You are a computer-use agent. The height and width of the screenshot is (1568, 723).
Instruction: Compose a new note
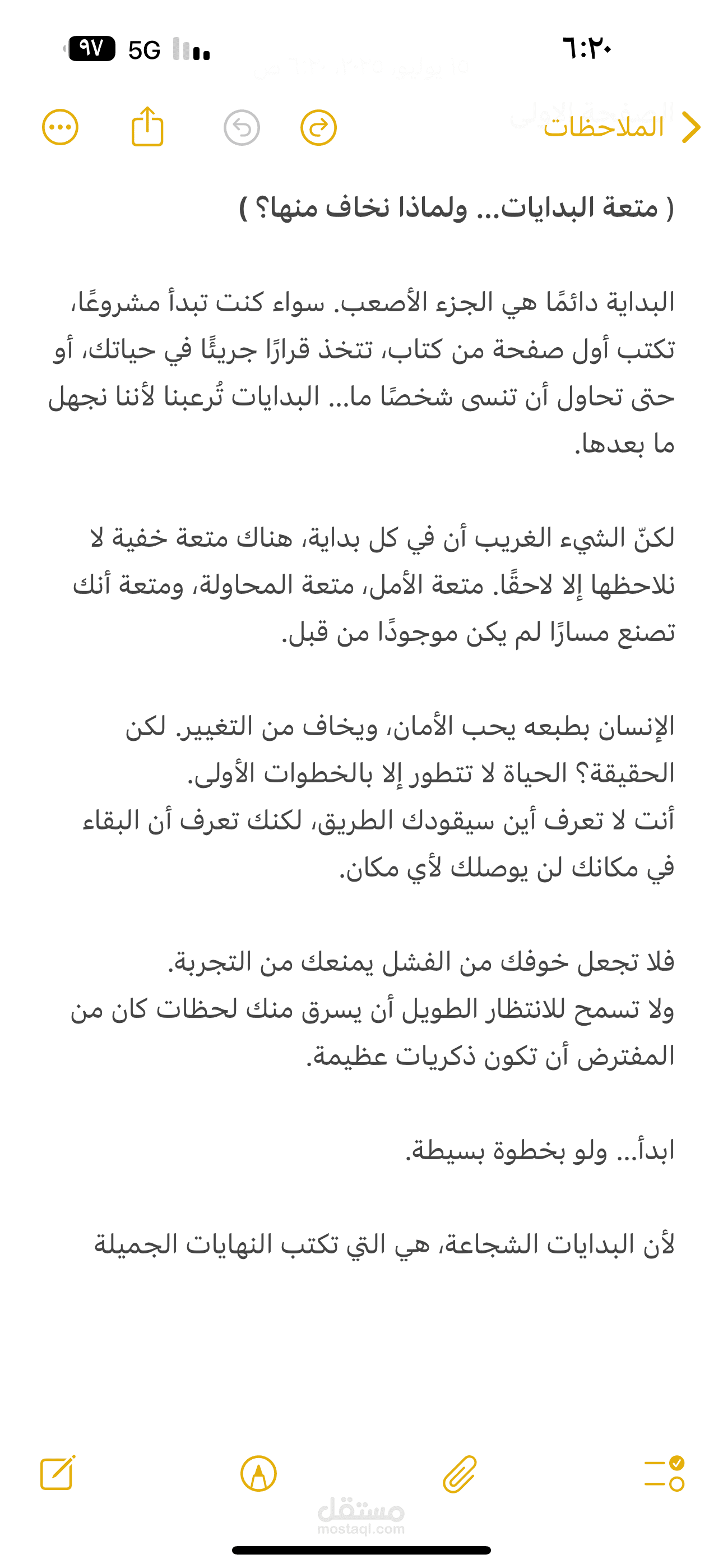(x=58, y=1474)
